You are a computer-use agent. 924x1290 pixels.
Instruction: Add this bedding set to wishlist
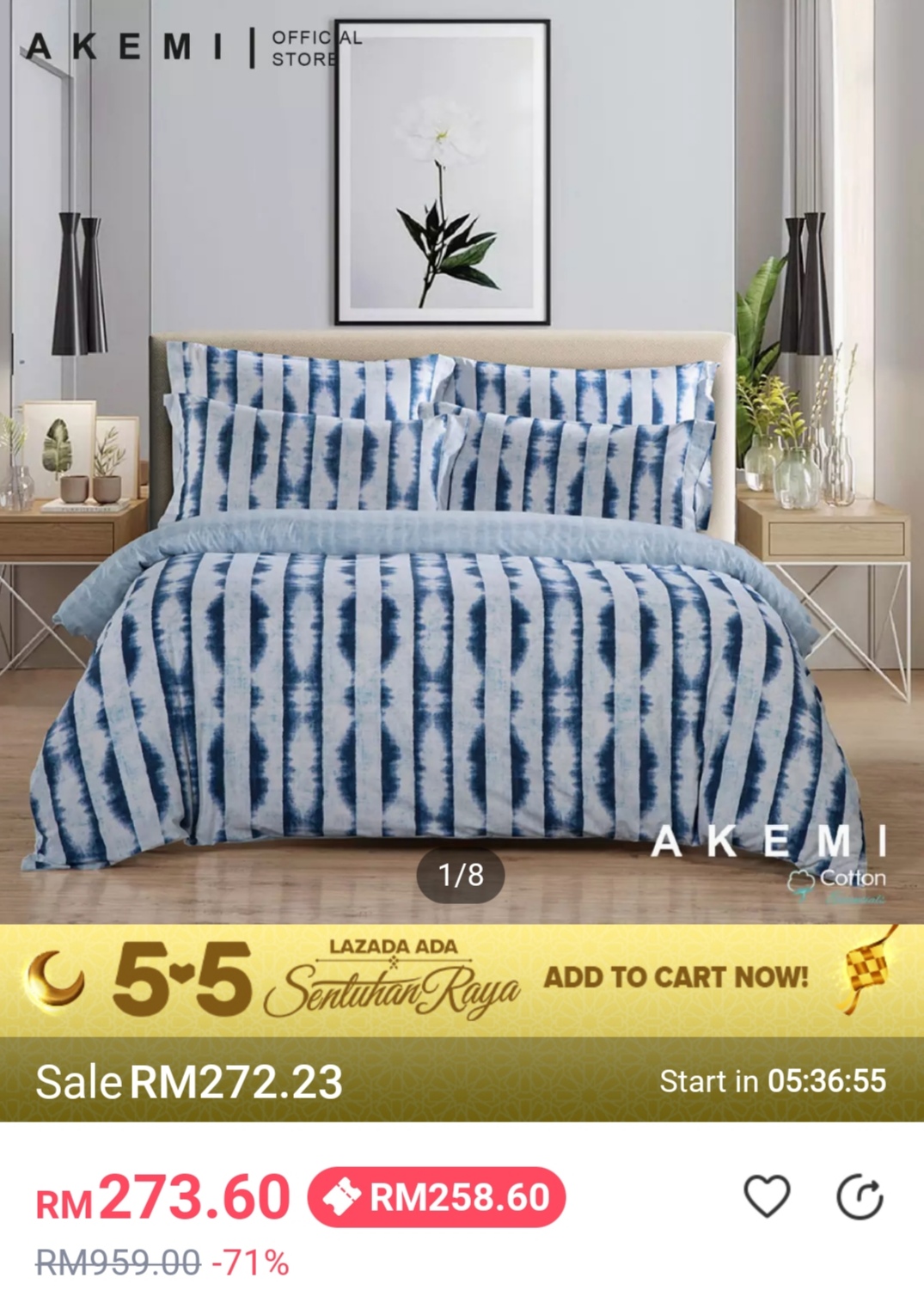(x=766, y=1196)
